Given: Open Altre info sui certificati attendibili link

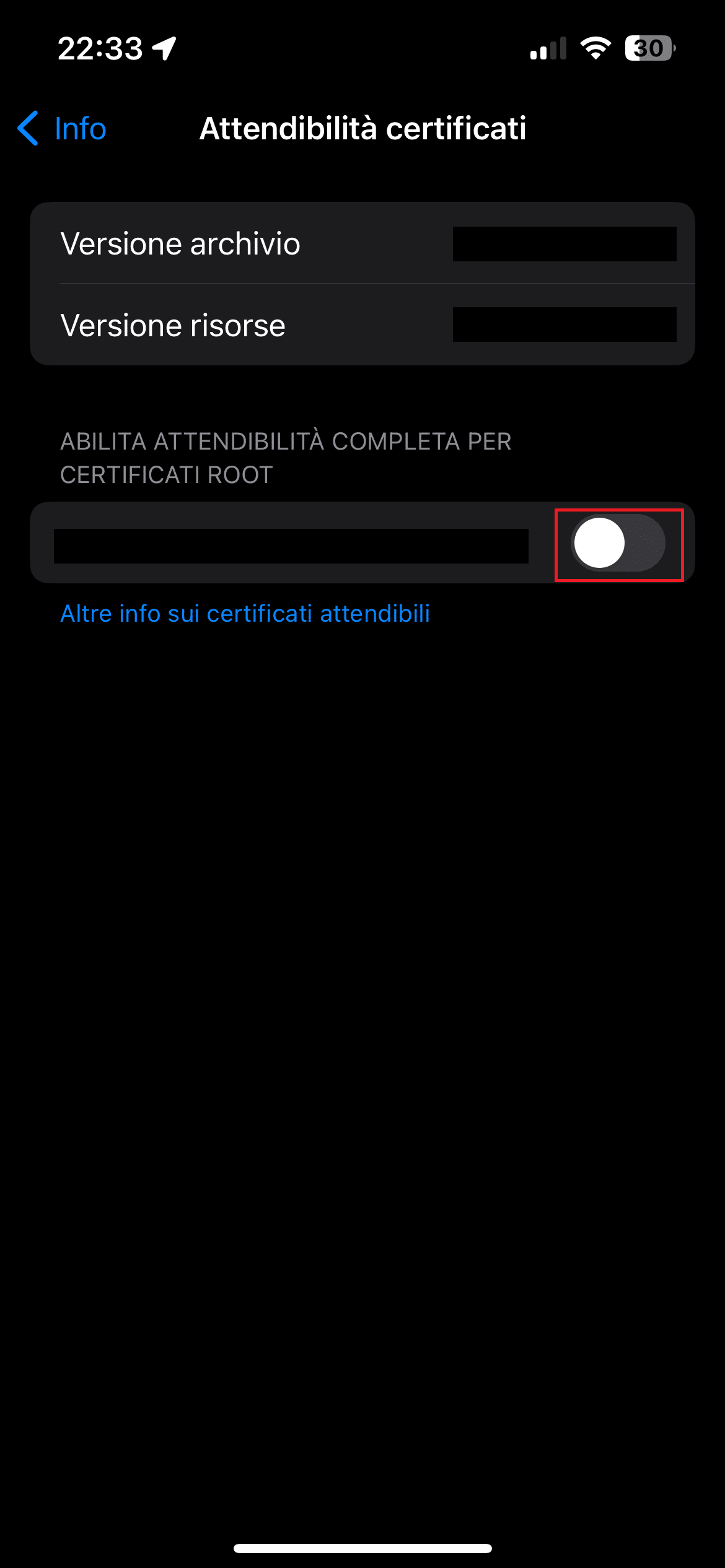Looking at the screenshot, I should (245, 613).
